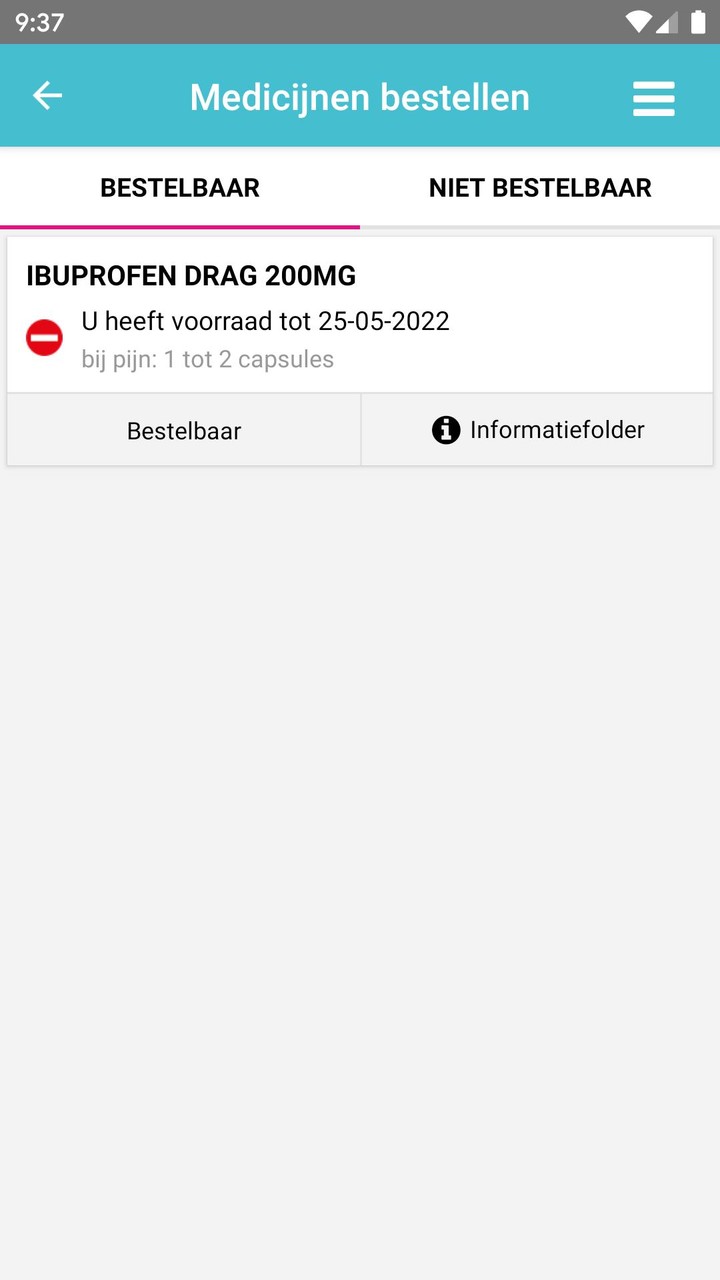The width and height of the screenshot is (720, 1280).
Task: Click the info icon beside Informatiefolder
Action: pos(445,430)
